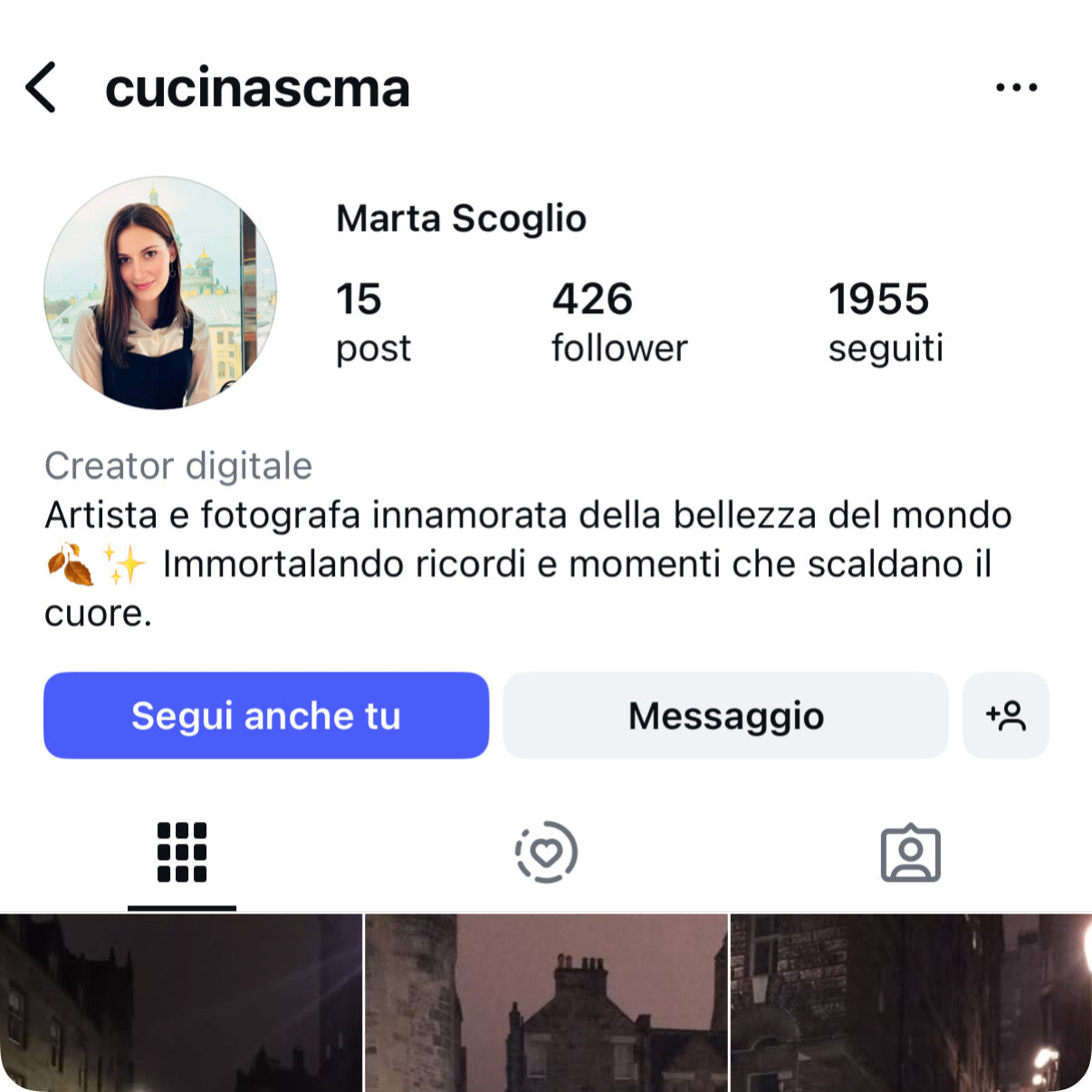Go back using the arrow icon
This screenshot has height=1092, width=1092.
click(x=41, y=88)
